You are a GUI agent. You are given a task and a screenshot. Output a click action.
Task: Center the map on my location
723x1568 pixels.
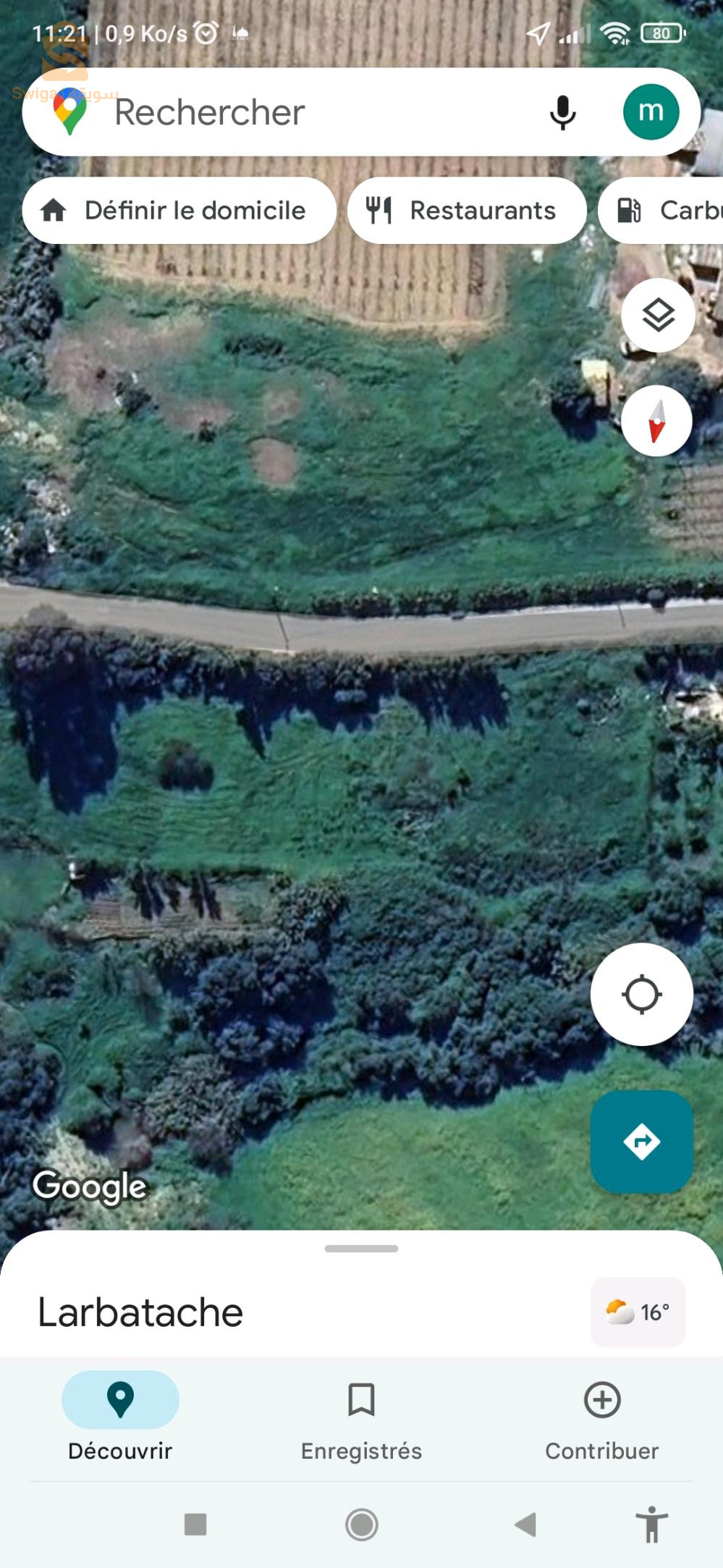coord(641,994)
